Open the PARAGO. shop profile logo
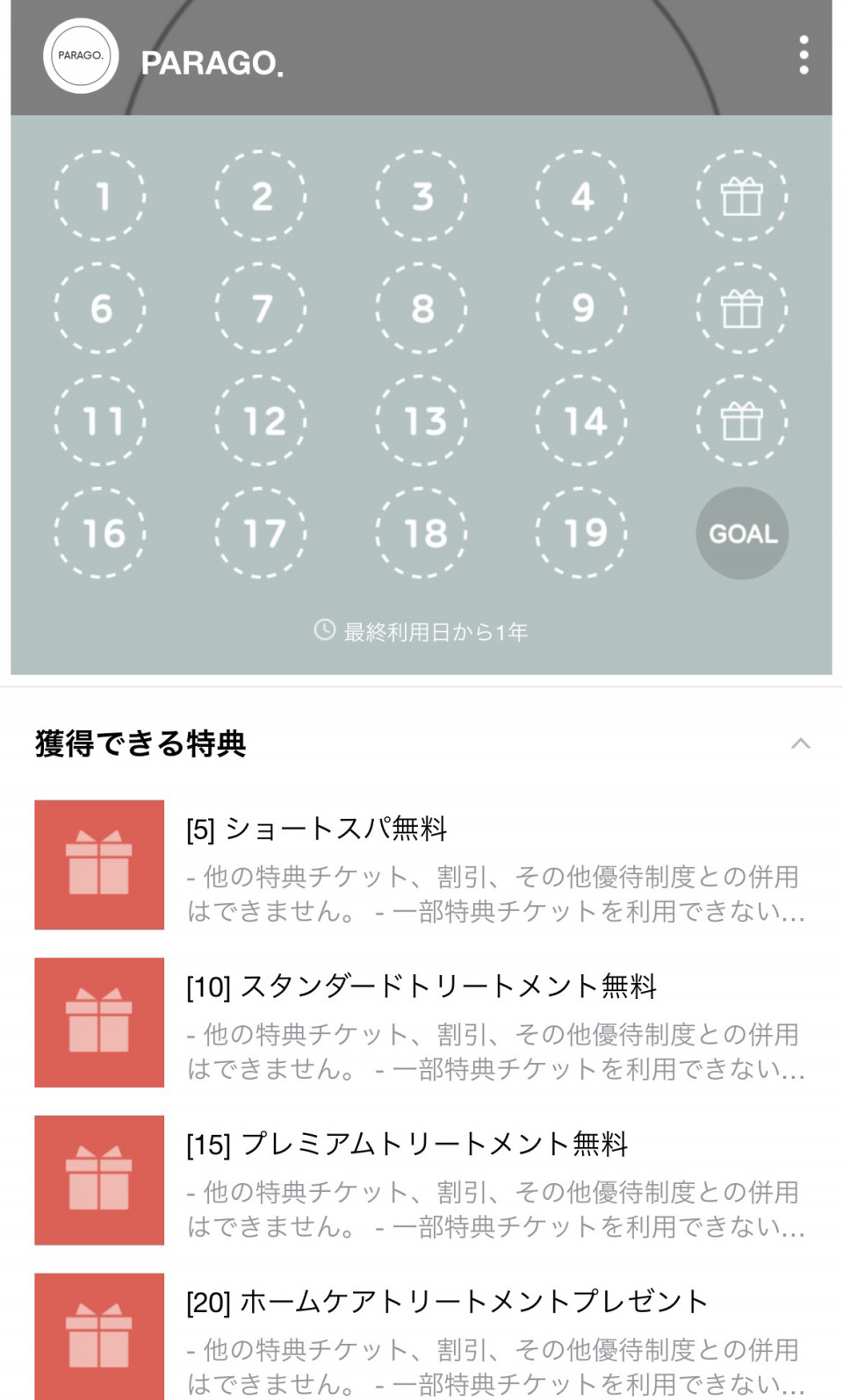This screenshot has height=1400, width=843. pyautogui.click(x=81, y=55)
